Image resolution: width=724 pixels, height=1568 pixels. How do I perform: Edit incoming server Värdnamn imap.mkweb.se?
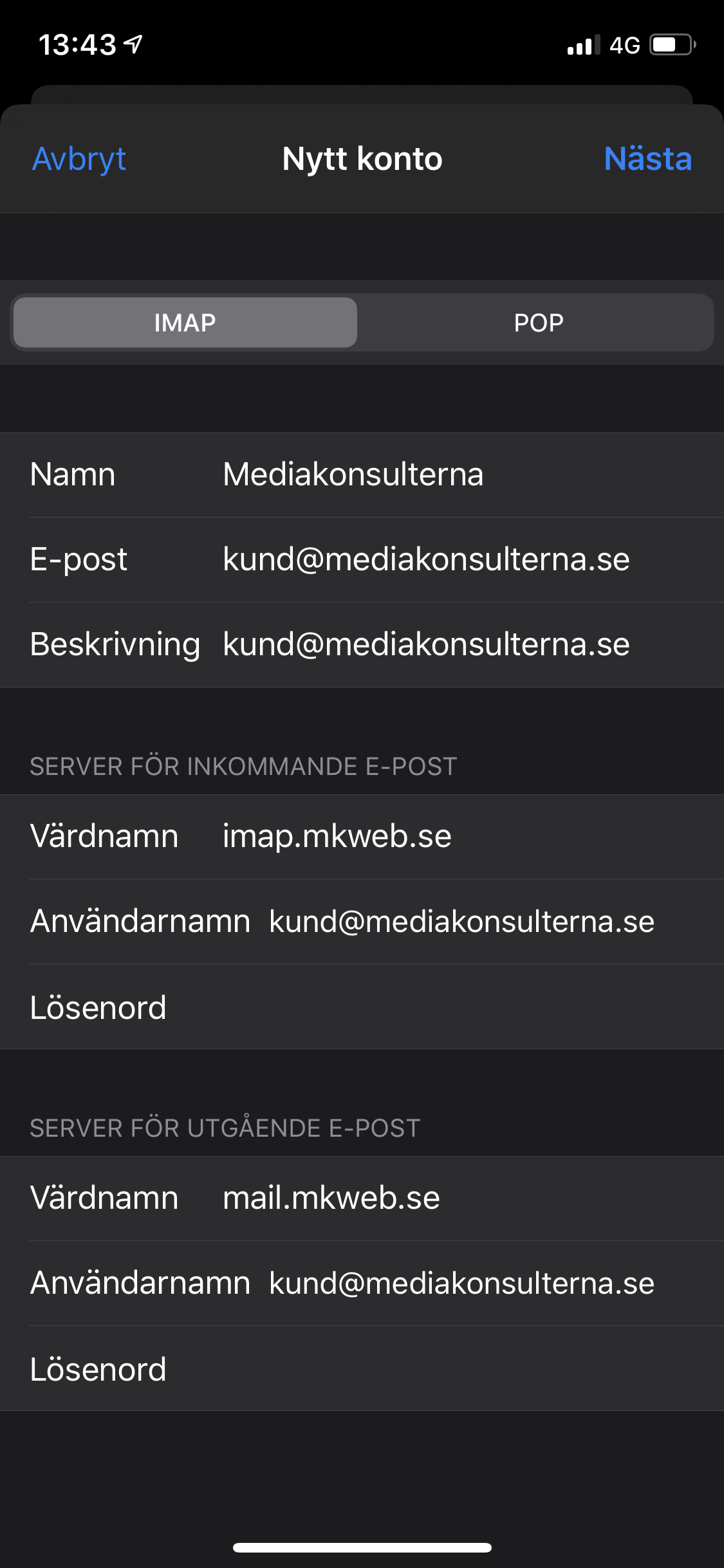click(x=362, y=837)
